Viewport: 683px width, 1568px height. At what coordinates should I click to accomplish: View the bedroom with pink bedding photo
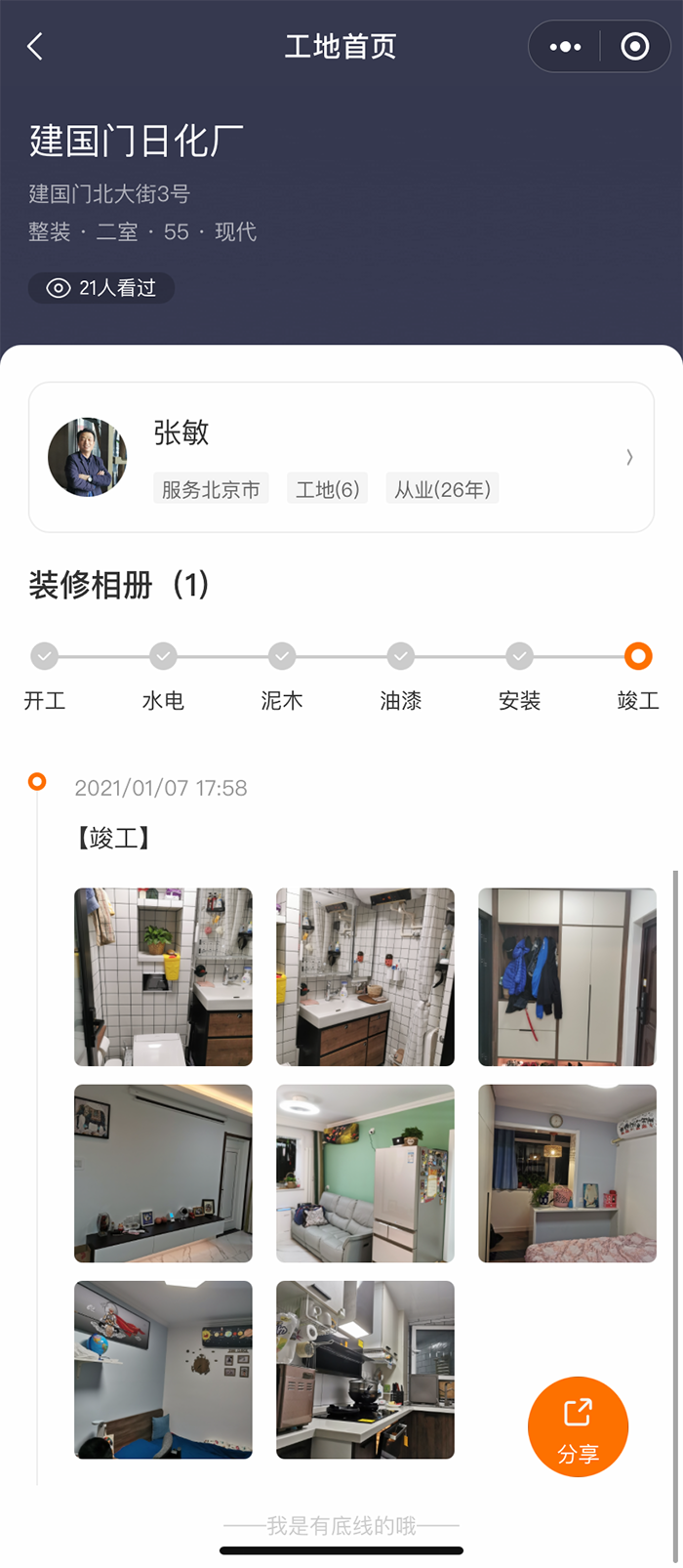(567, 1173)
